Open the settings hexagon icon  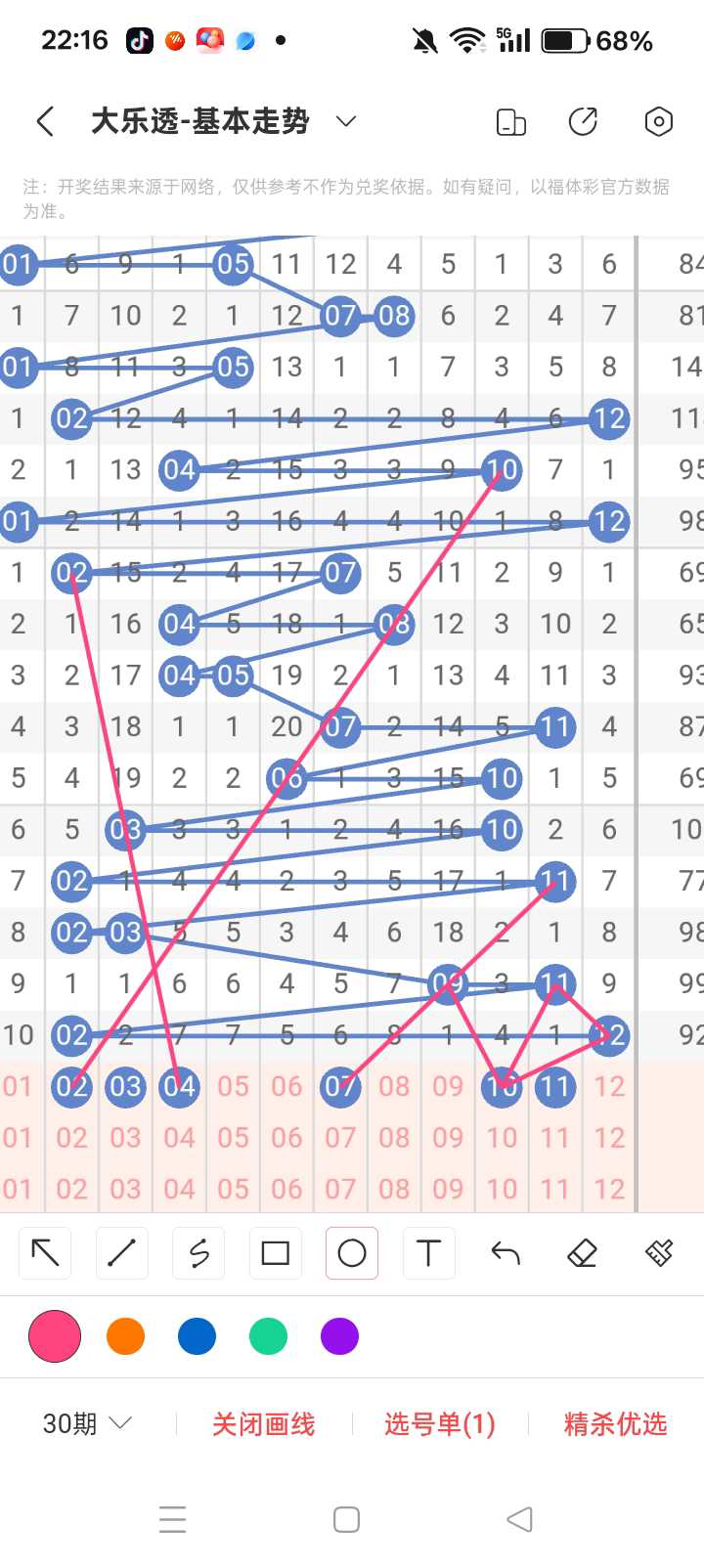point(659,121)
